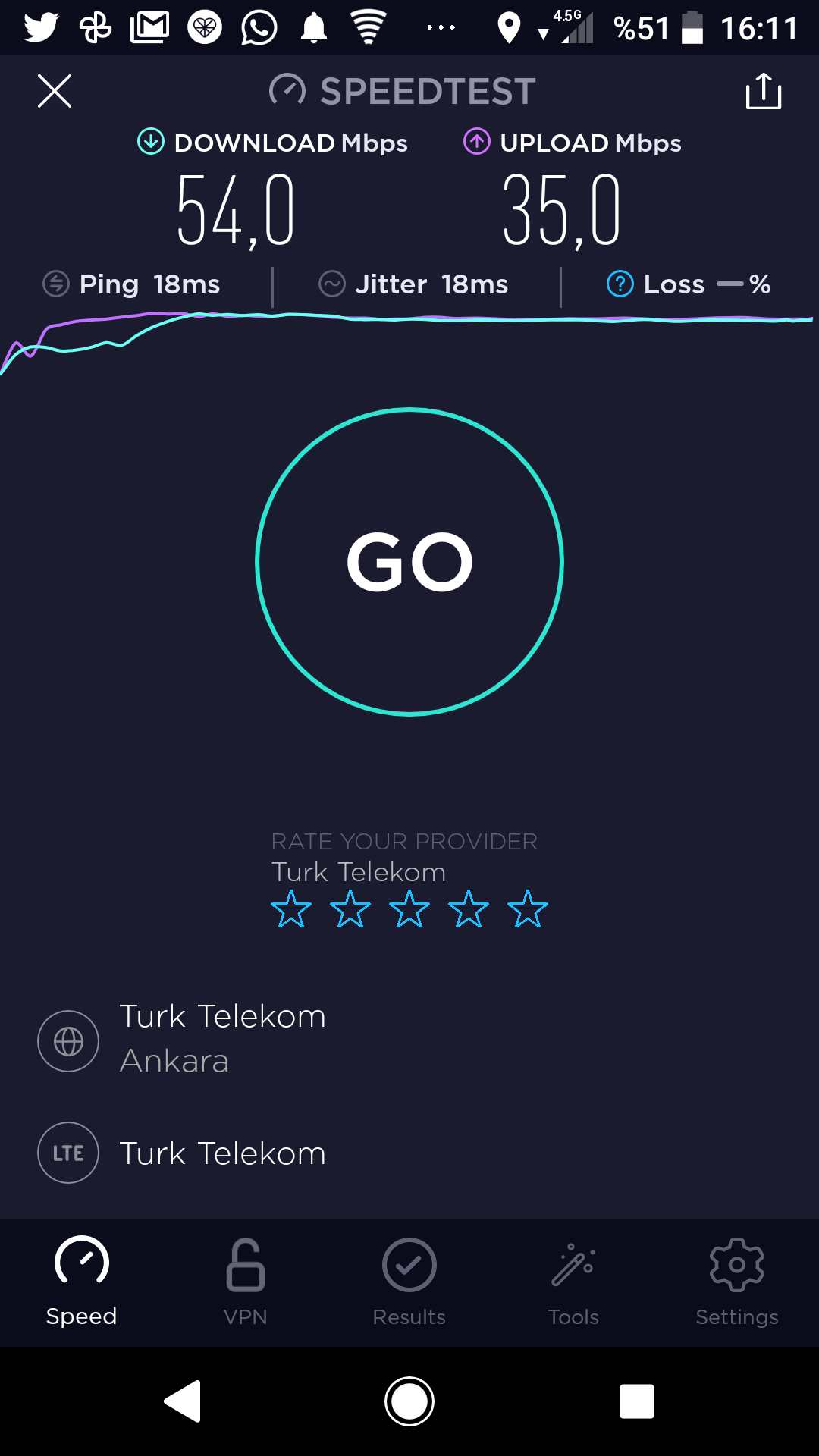
Task: Open the Settings tab
Action: [737, 1282]
